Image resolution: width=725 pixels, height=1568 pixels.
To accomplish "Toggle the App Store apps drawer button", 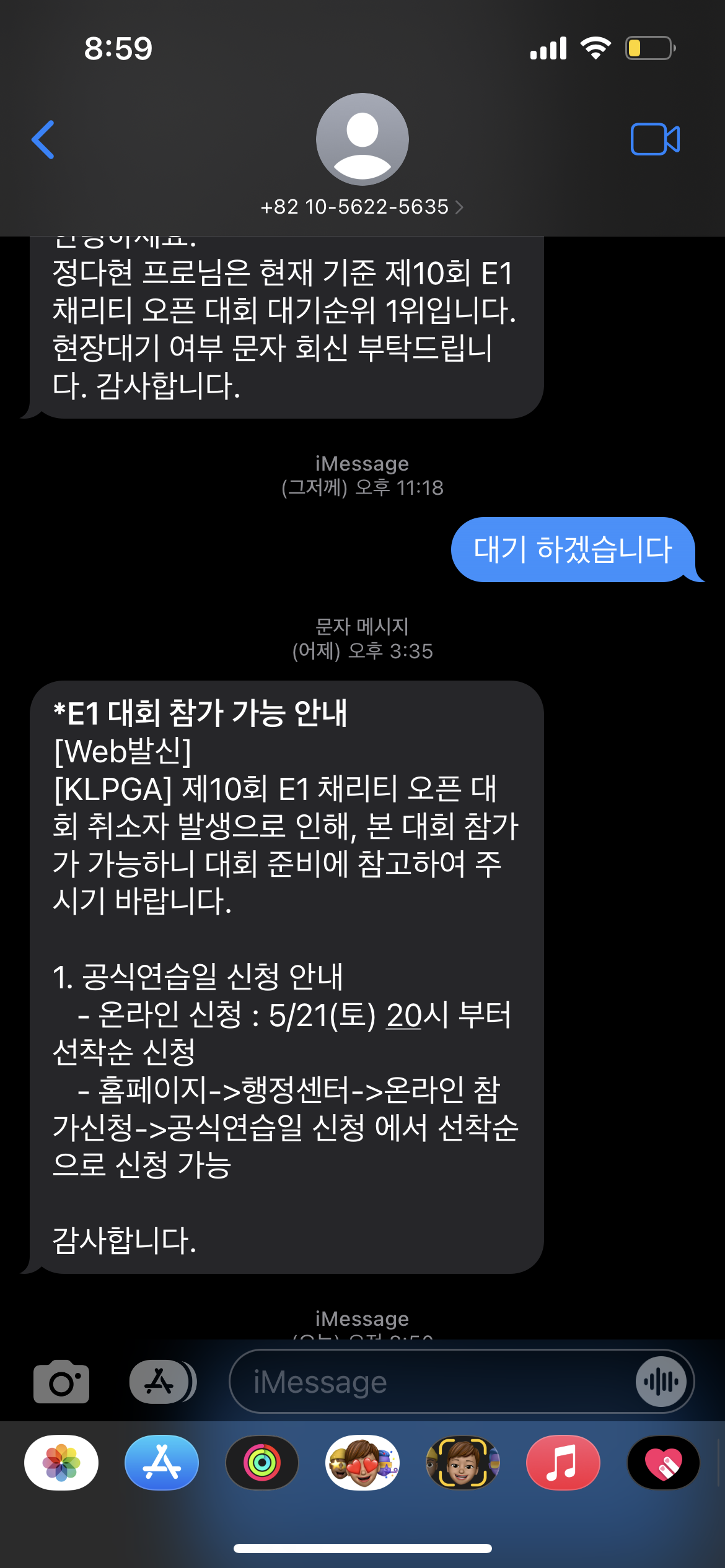I will pyautogui.click(x=162, y=1382).
